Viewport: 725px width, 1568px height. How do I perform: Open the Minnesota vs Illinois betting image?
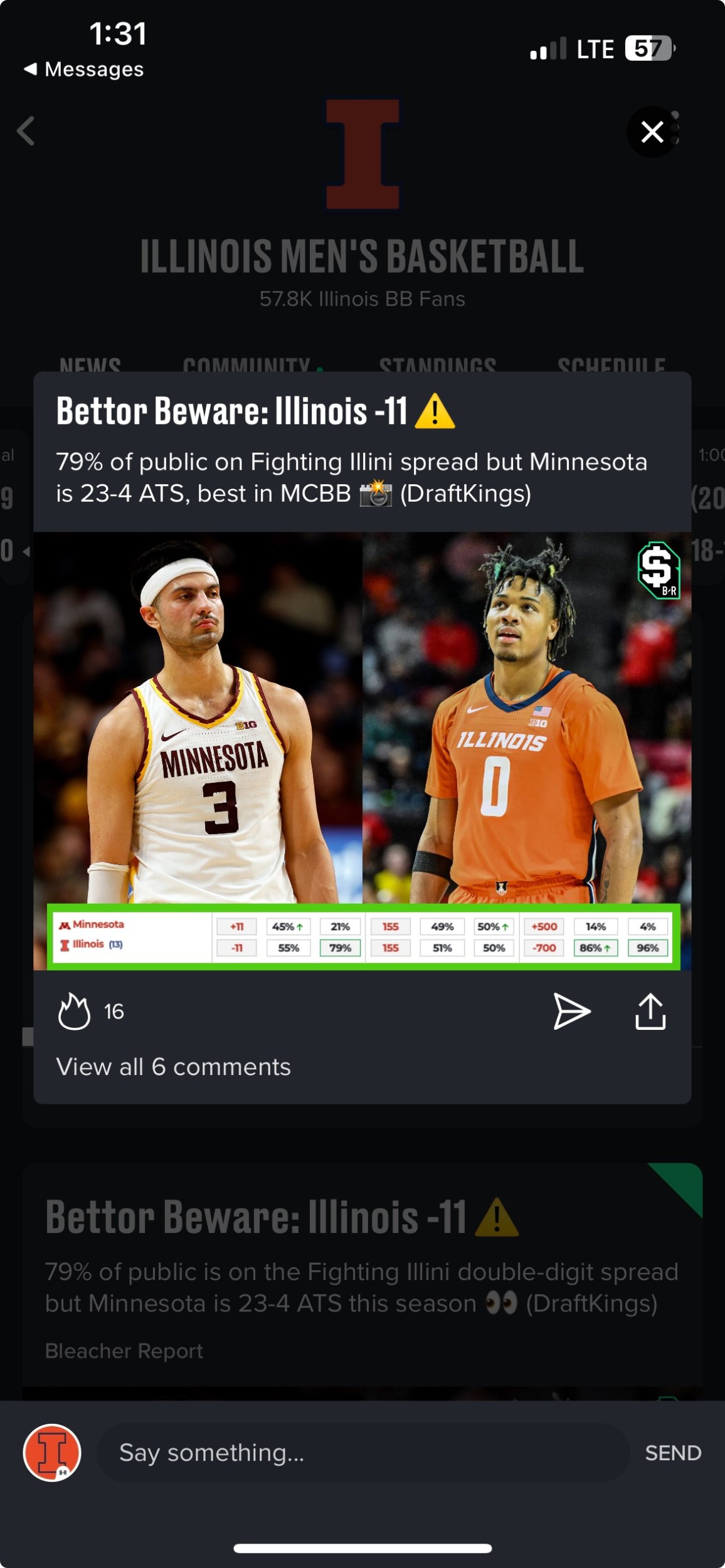tap(362, 750)
